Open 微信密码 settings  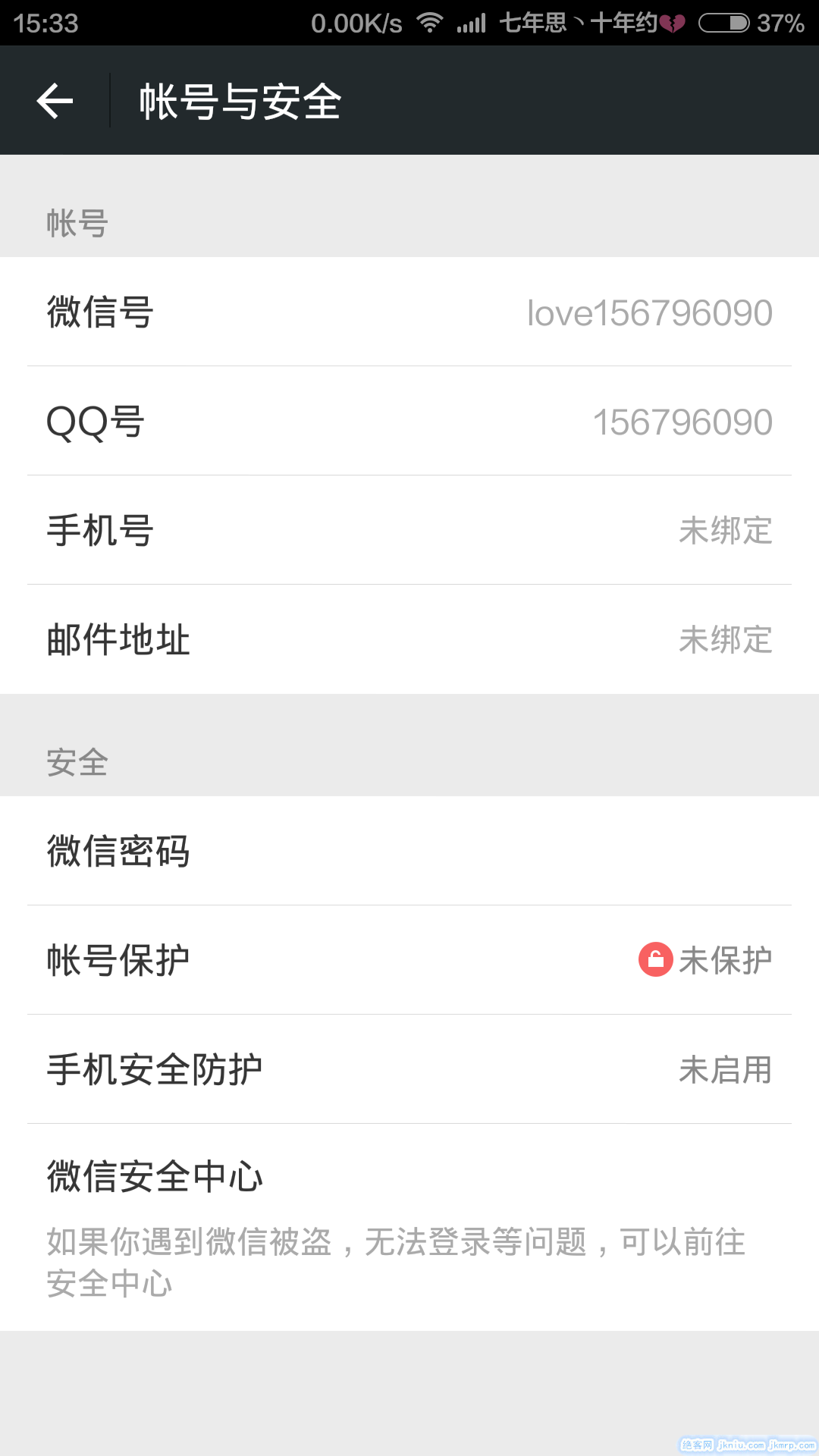(x=409, y=851)
